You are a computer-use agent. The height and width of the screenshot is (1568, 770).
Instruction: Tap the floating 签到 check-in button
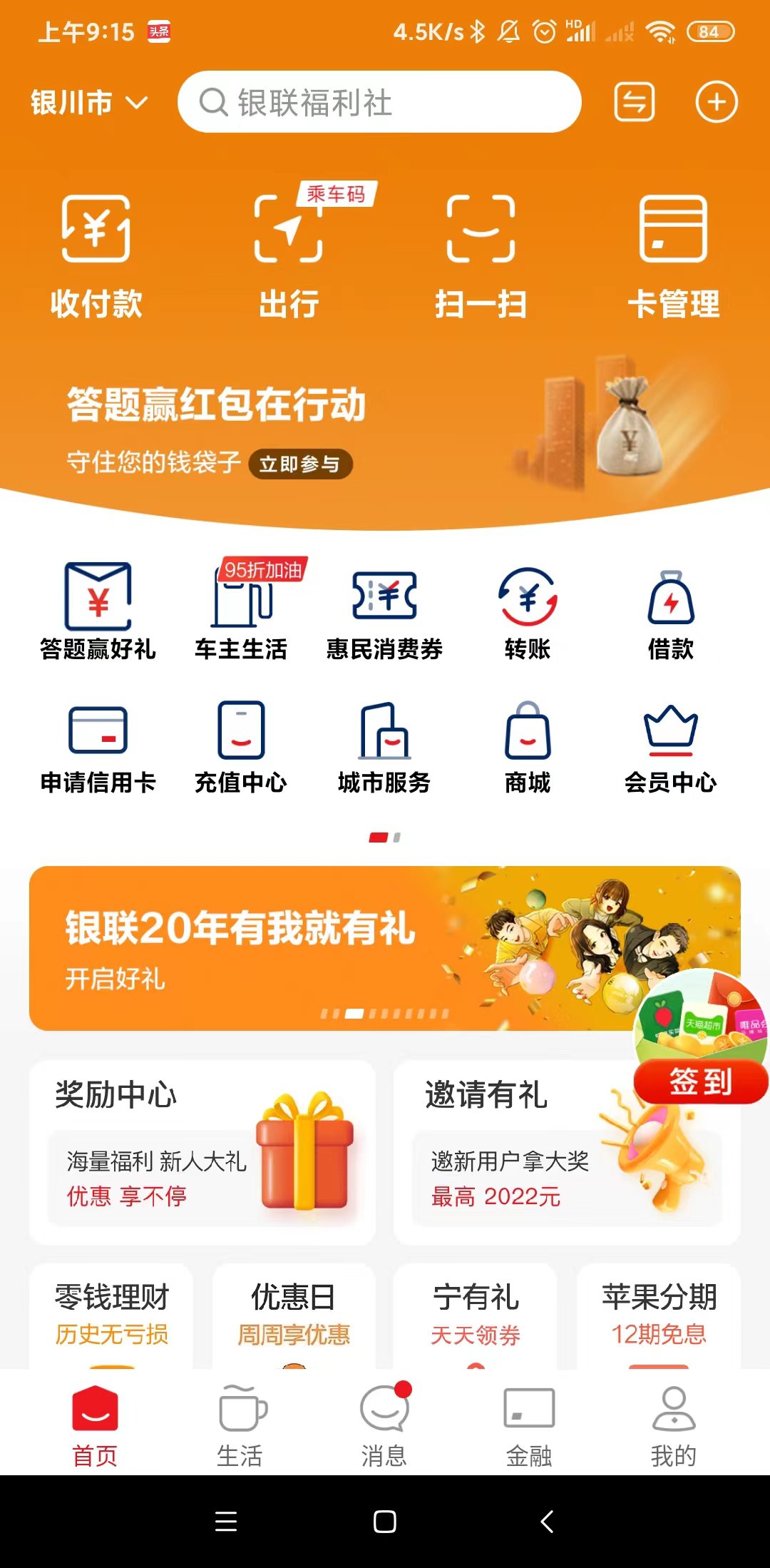point(700,1081)
